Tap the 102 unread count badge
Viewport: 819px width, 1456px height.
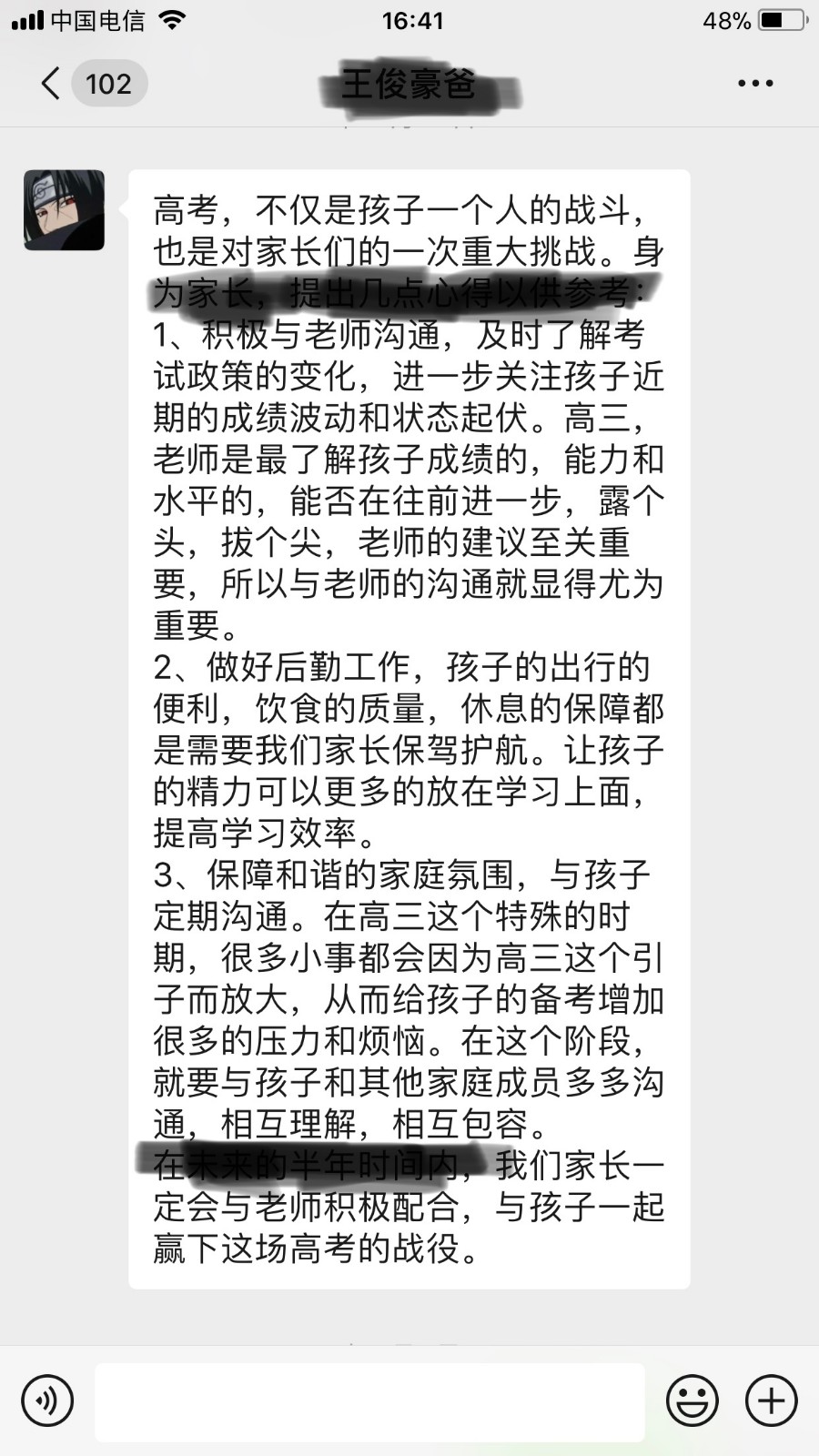(108, 83)
